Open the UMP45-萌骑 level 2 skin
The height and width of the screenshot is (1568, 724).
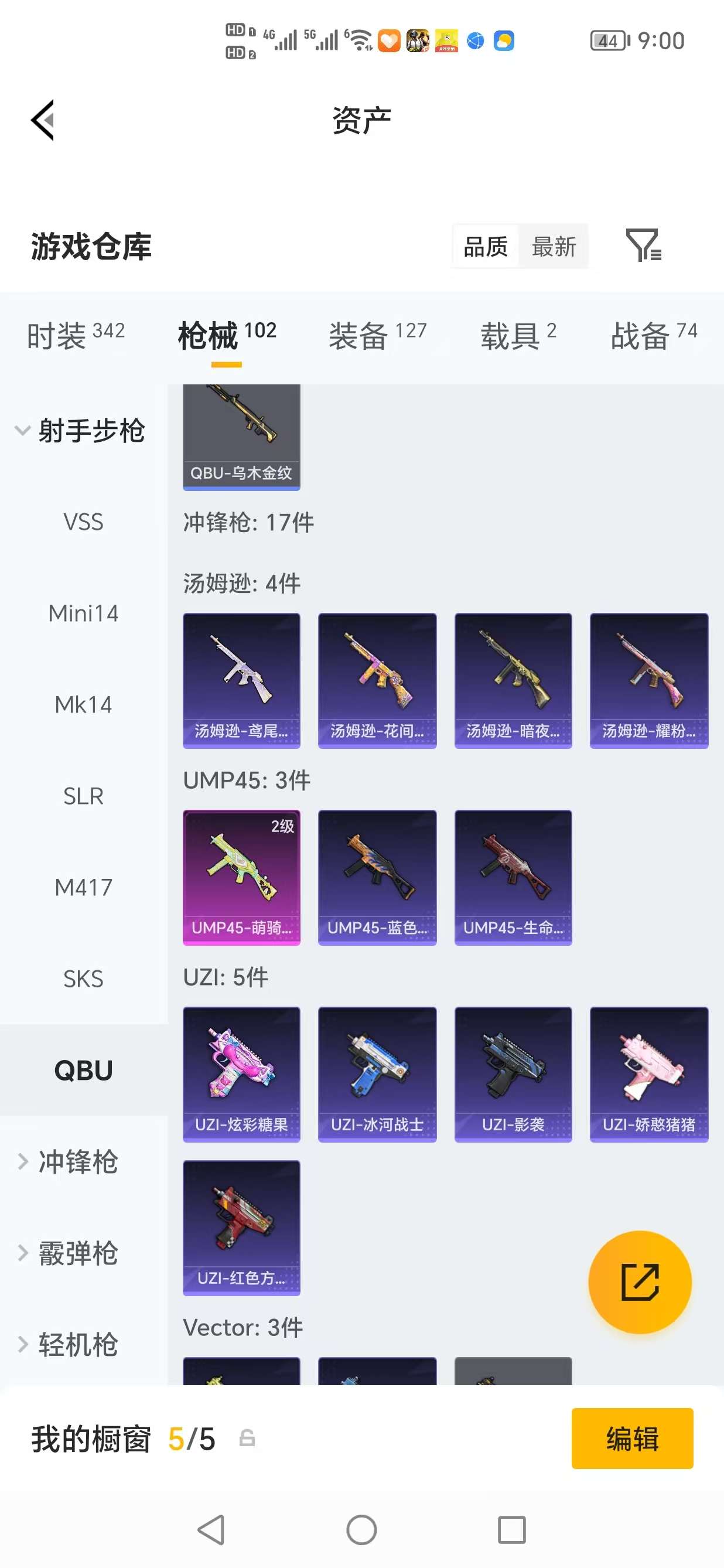[x=241, y=877]
